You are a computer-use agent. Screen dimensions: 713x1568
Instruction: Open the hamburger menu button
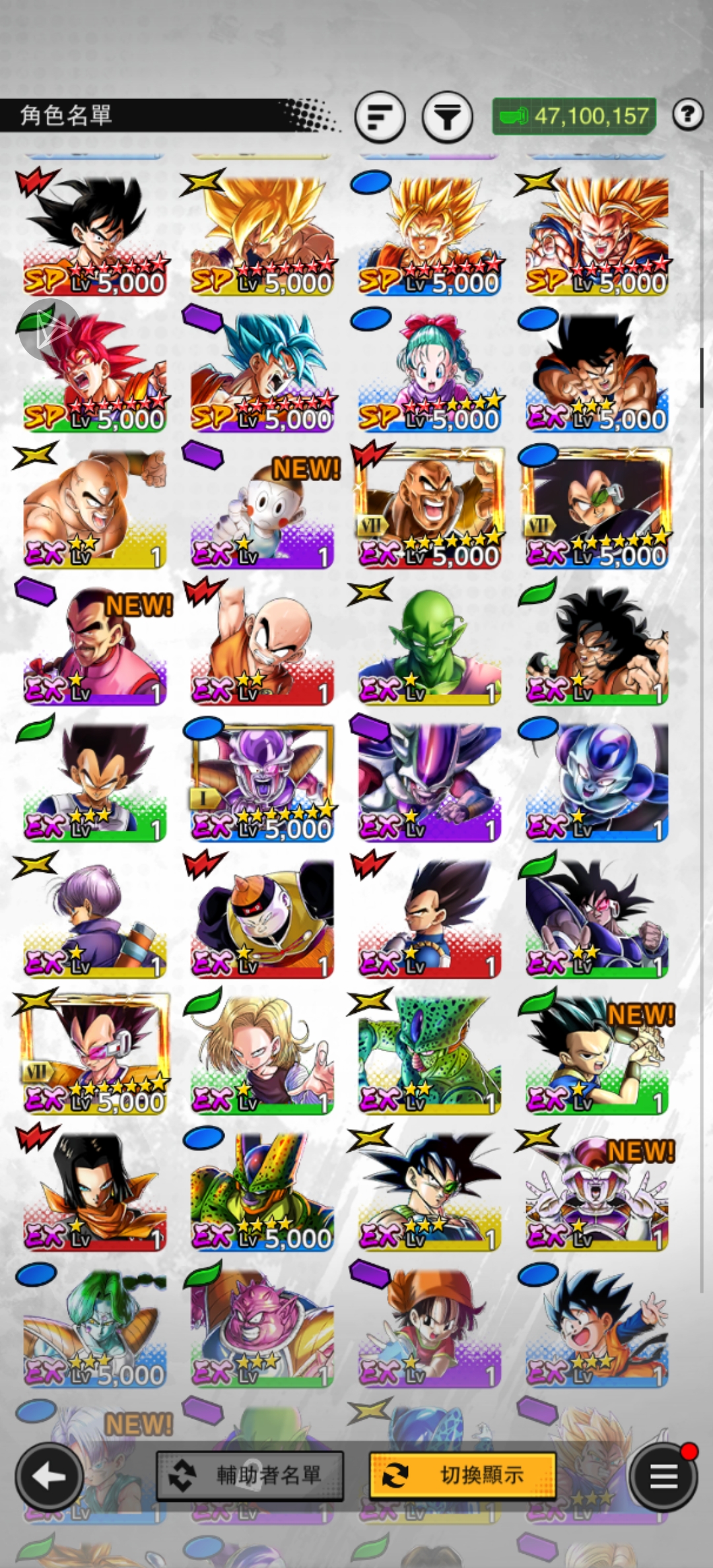(663, 1477)
